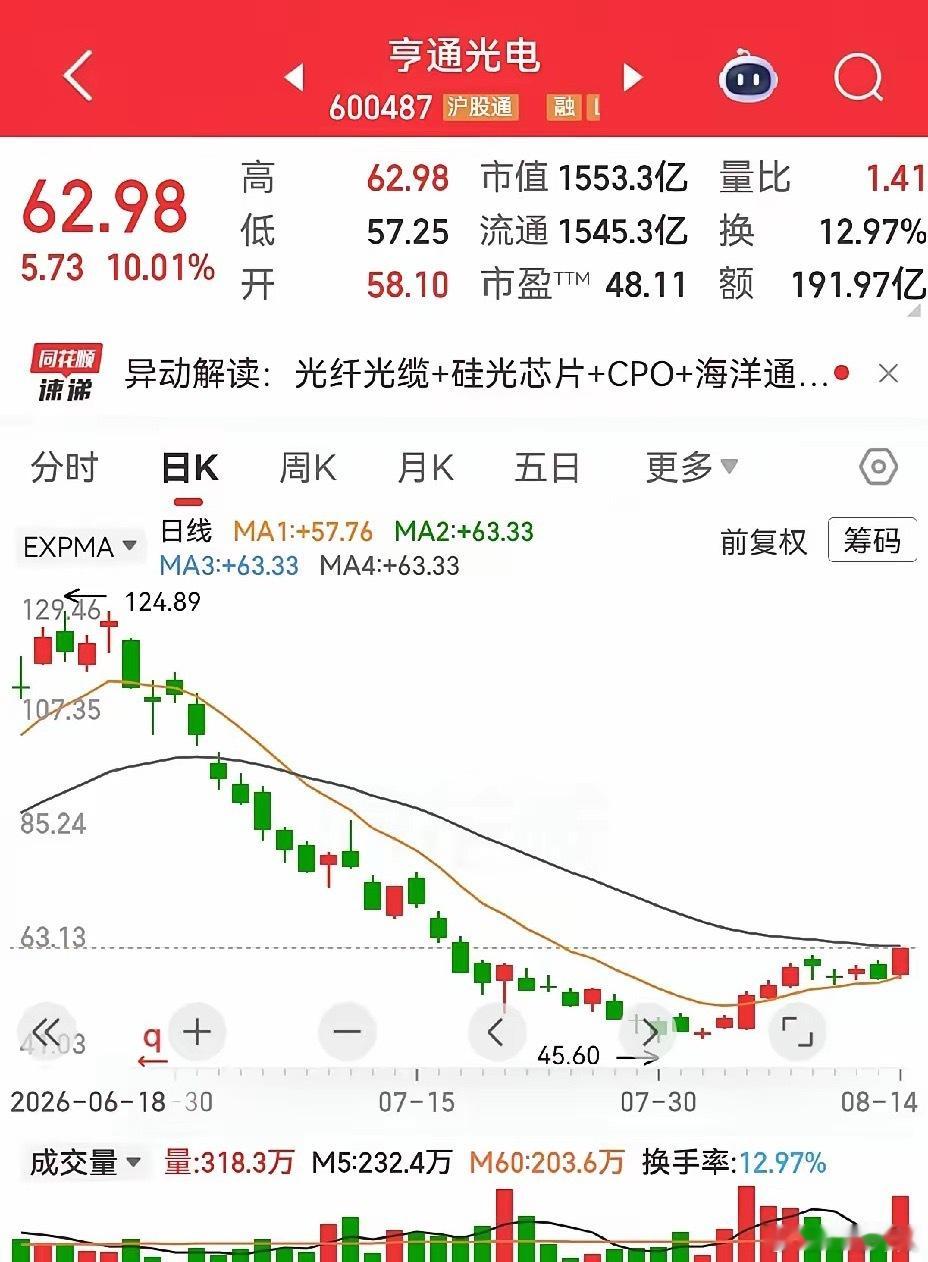This screenshot has width=928, height=1262.
Task: Tap the 筹码 button
Action: pyautogui.click(x=872, y=541)
